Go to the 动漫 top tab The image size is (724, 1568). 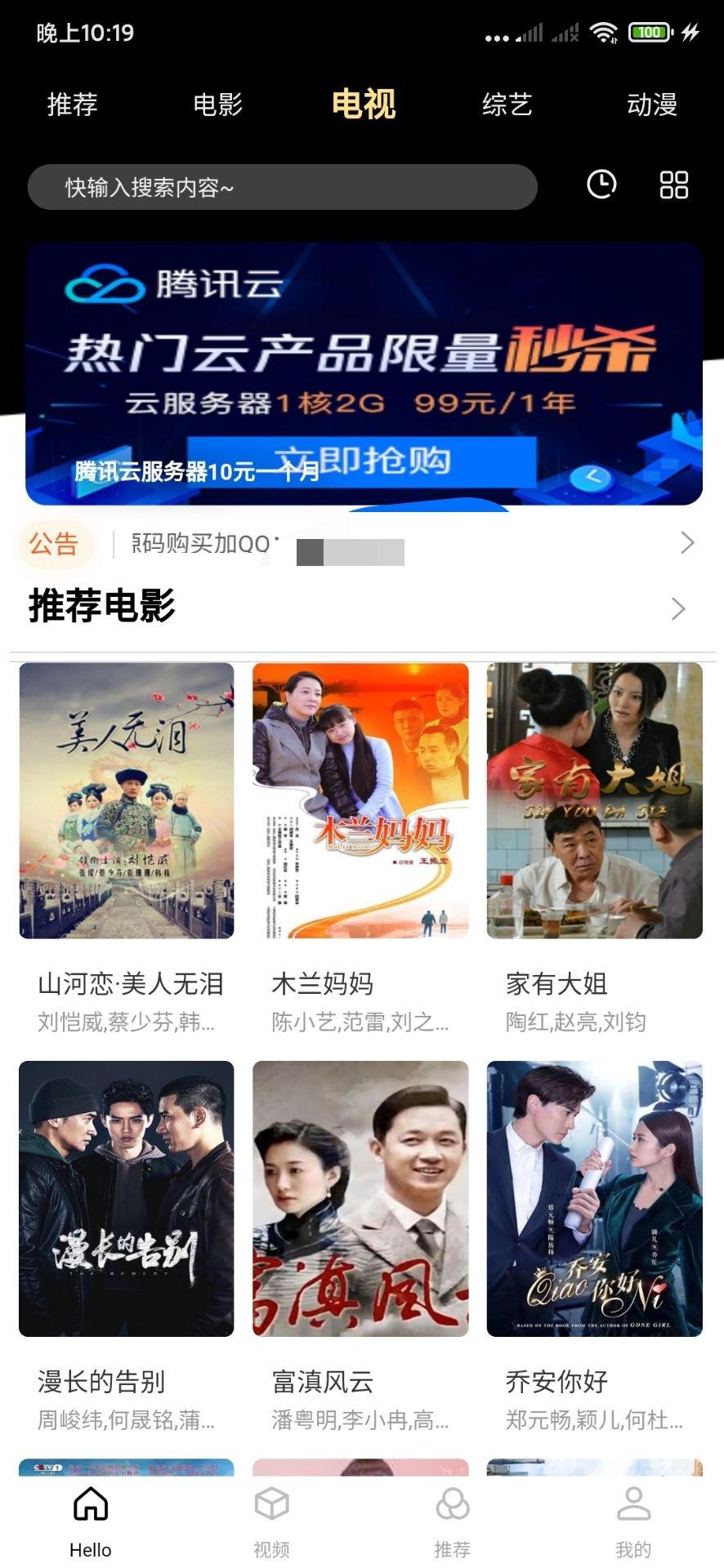[x=651, y=105]
